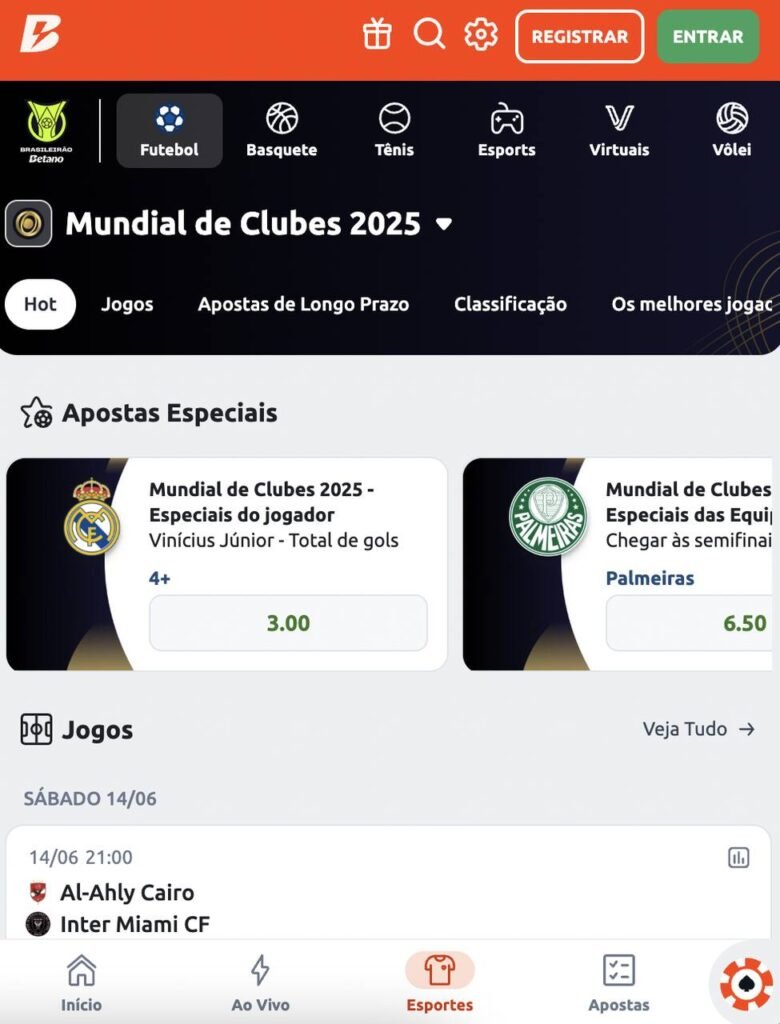Open the Vôlei sports section

coord(732,128)
